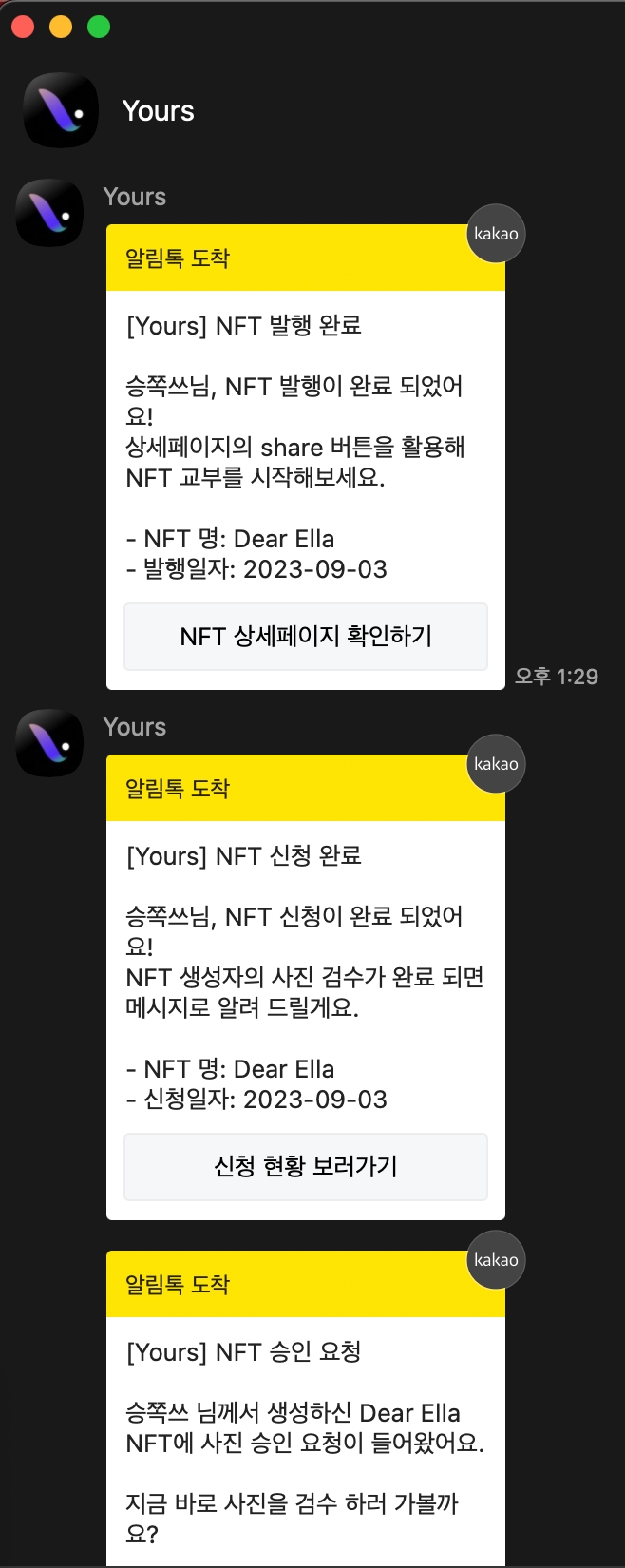This screenshot has width=625, height=1568.
Task: Open the Yours profile in the chat header
Action: [61, 110]
